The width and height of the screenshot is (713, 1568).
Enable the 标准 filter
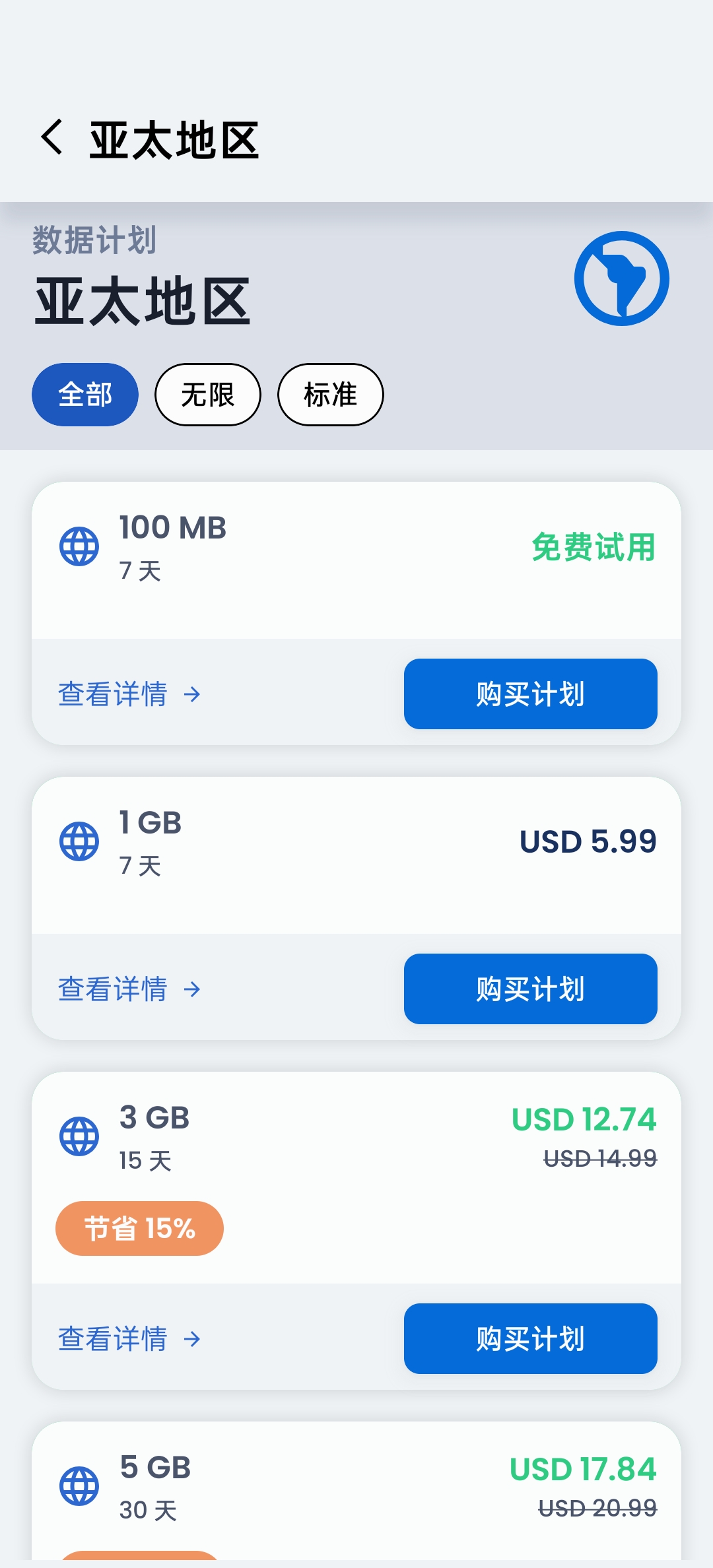click(x=330, y=394)
